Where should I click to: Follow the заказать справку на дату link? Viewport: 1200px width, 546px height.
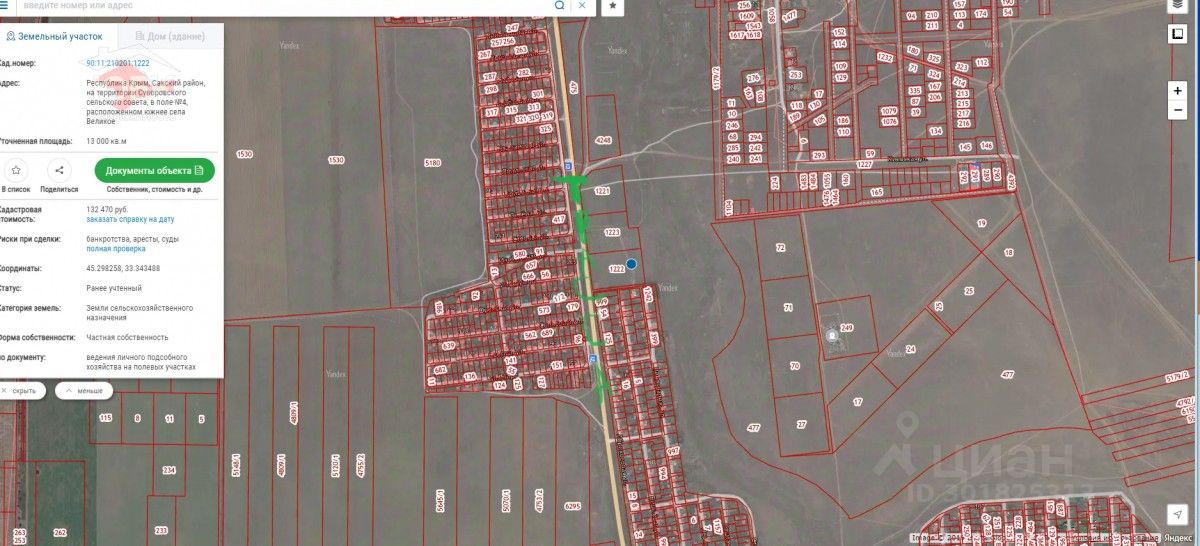130,219
